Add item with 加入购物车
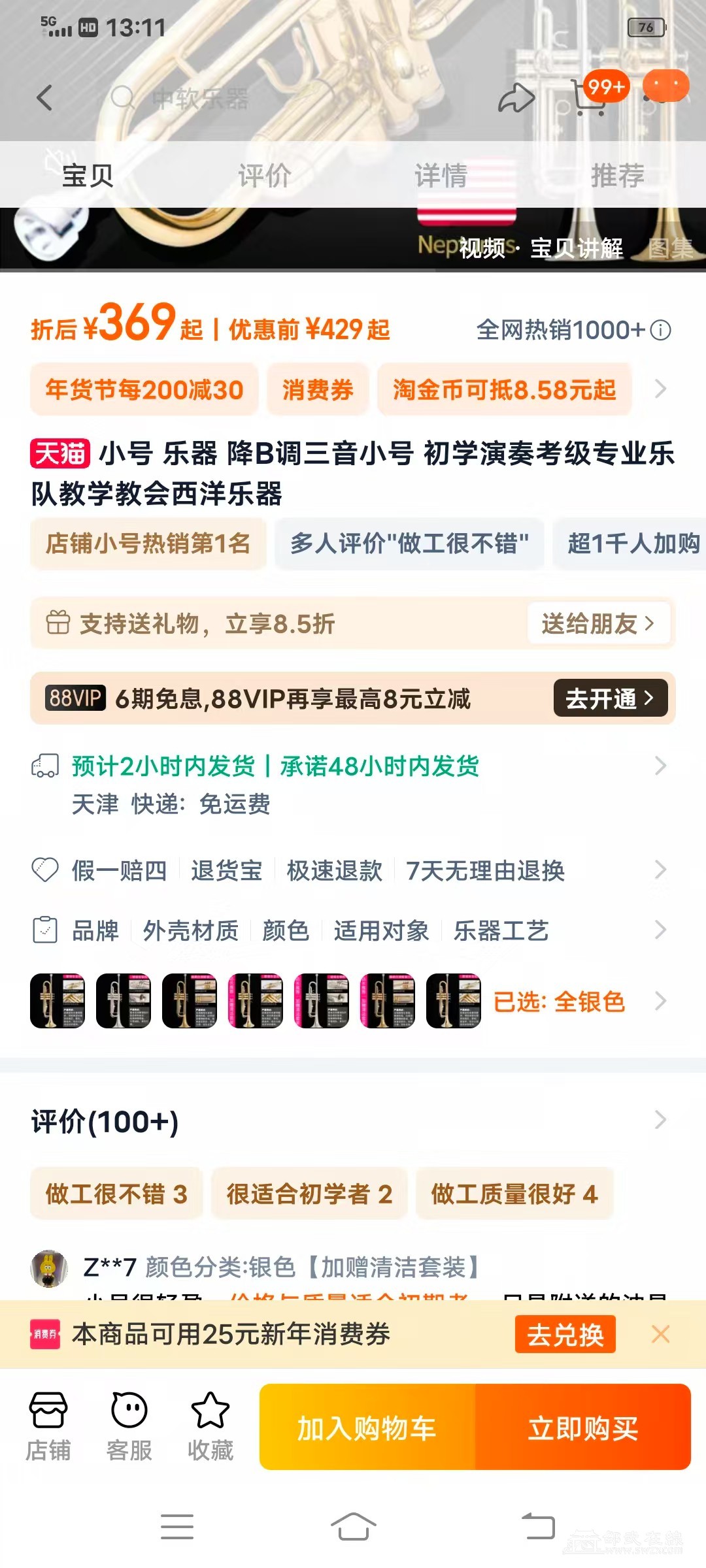 tap(367, 1428)
